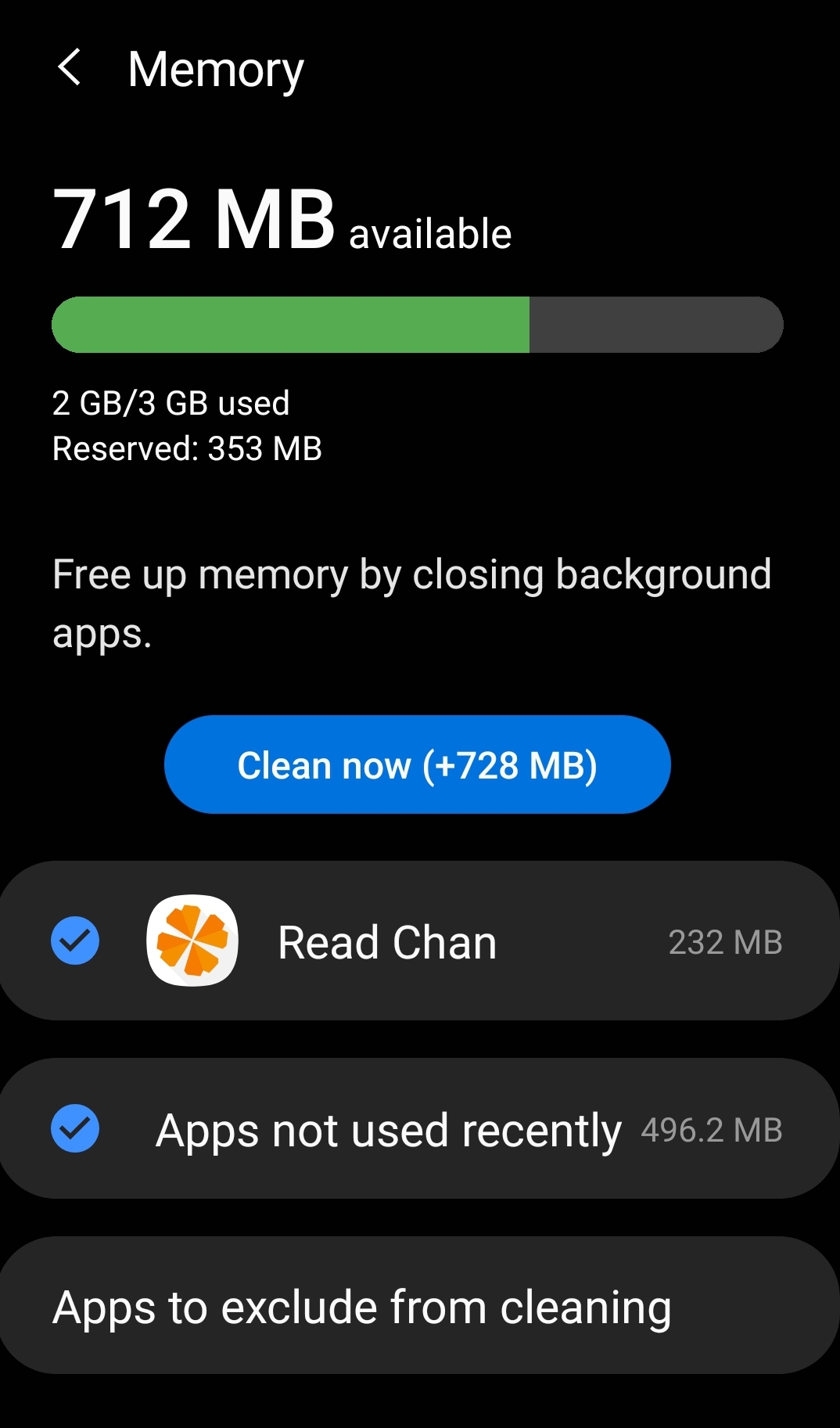Screen dimensions: 840x1428
Task: Uncheck the Read Chan checkbox
Action: click(x=75, y=941)
